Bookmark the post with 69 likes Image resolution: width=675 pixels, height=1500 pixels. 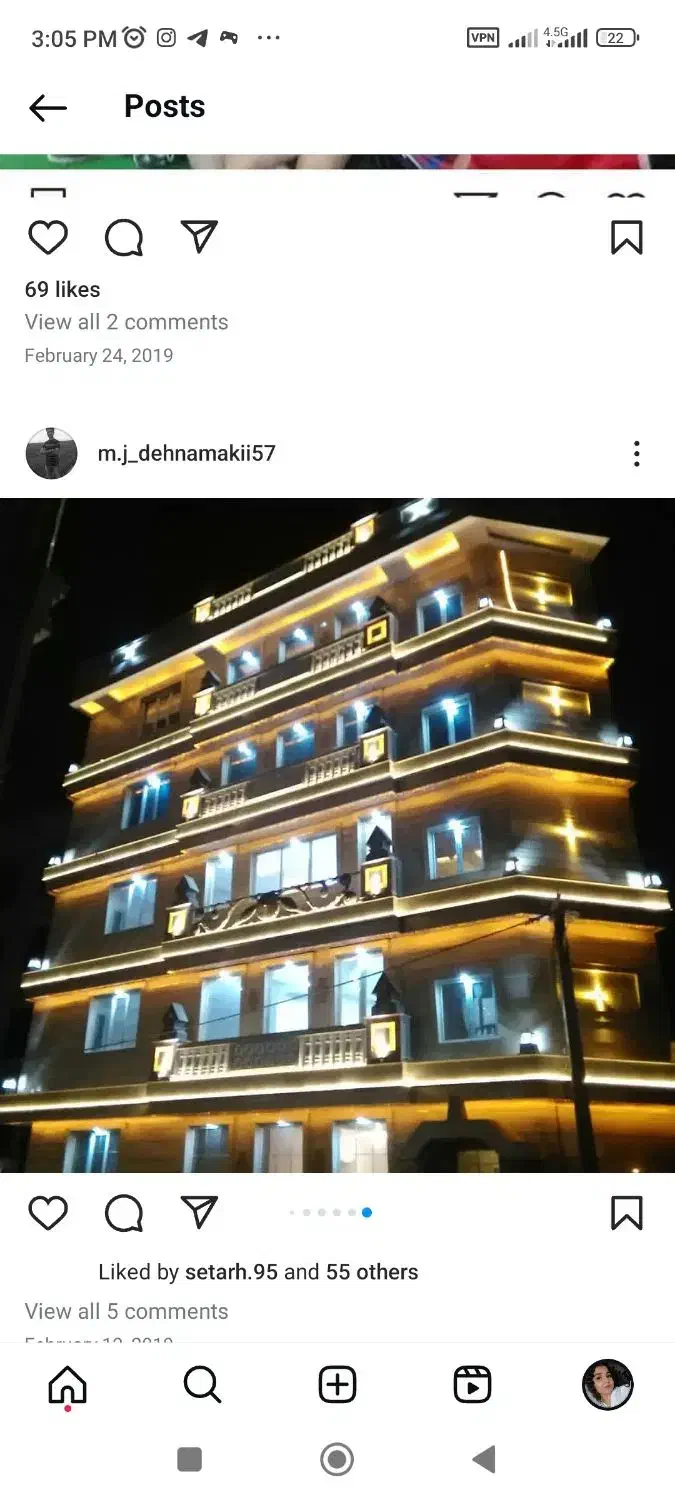pos(626,238)
